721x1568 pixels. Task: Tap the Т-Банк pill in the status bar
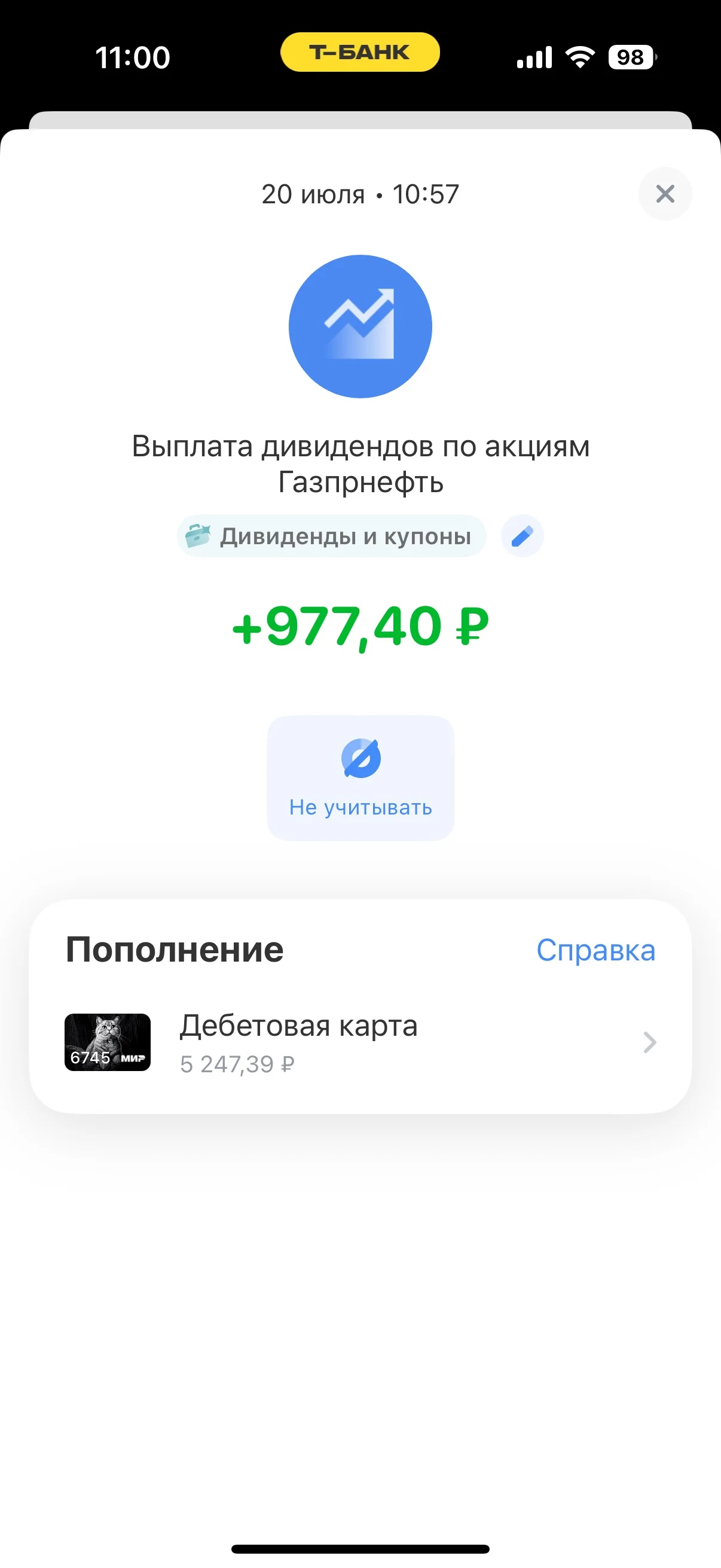click(360, 53)
